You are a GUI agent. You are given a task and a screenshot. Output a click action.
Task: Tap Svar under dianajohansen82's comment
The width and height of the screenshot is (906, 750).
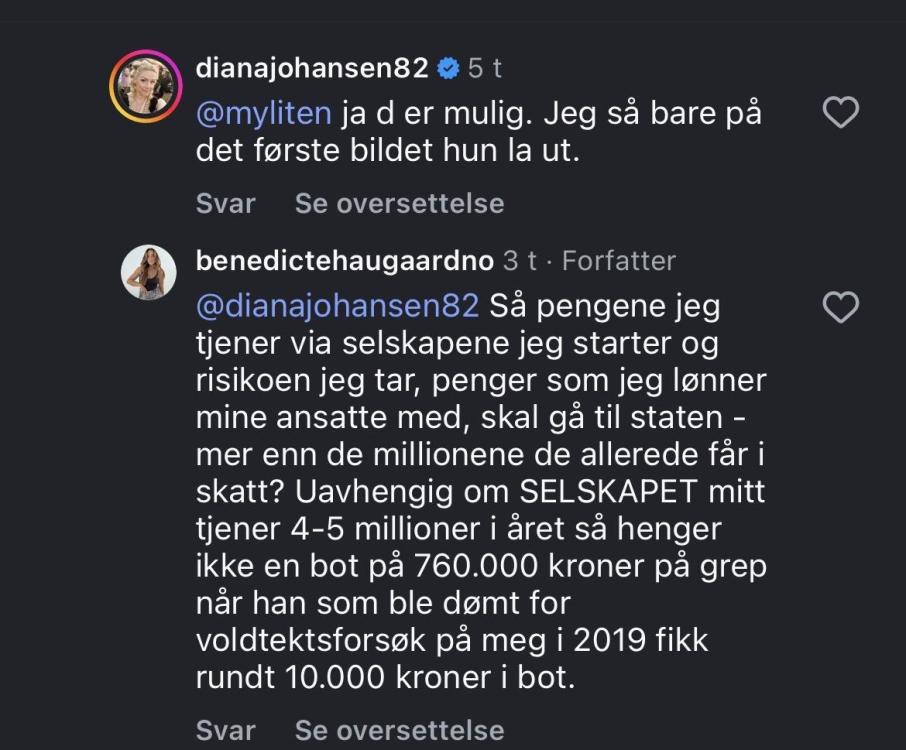pos(225,204)
